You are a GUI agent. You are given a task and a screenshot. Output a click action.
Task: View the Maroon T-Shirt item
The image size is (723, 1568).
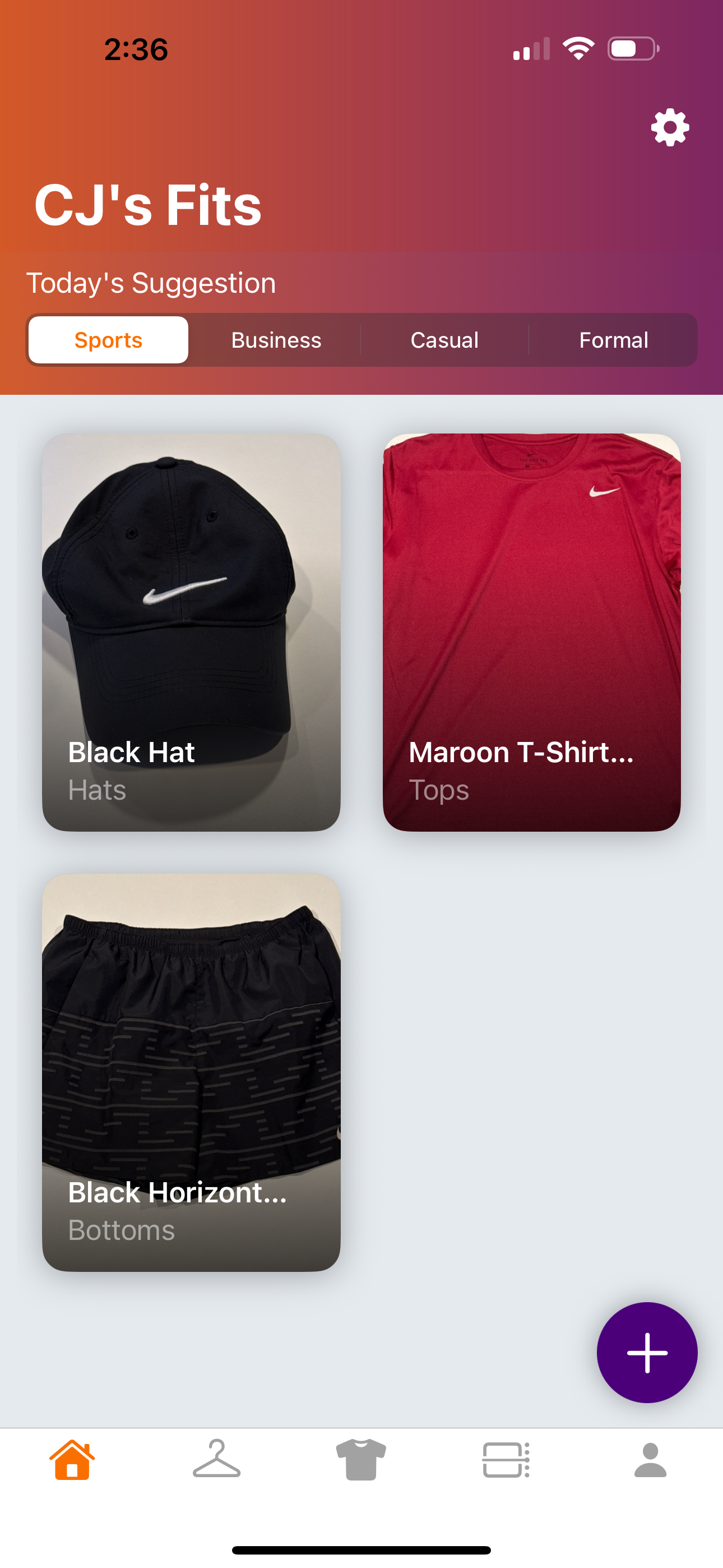(531, 632)
